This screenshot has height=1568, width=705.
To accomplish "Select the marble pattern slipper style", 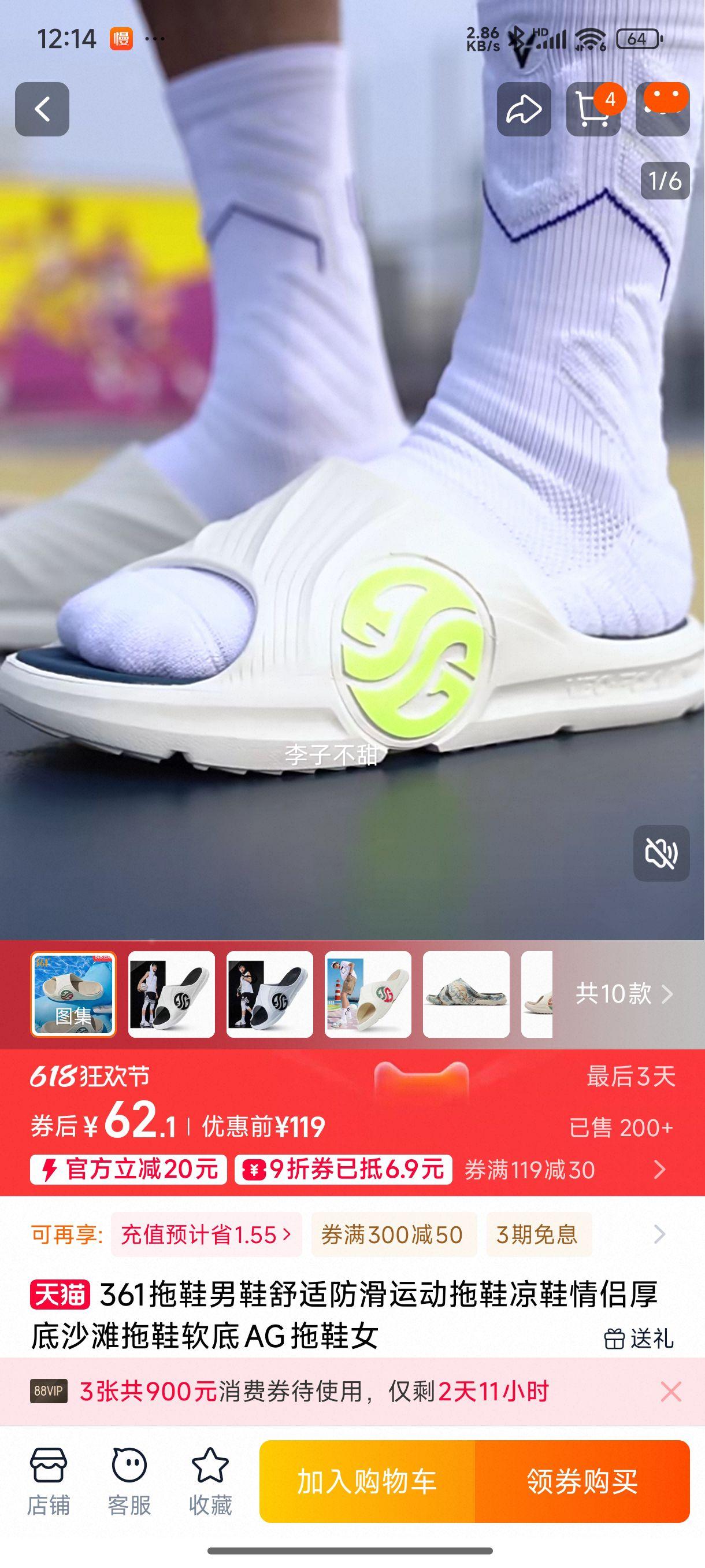I will click(x=466, y=994).
